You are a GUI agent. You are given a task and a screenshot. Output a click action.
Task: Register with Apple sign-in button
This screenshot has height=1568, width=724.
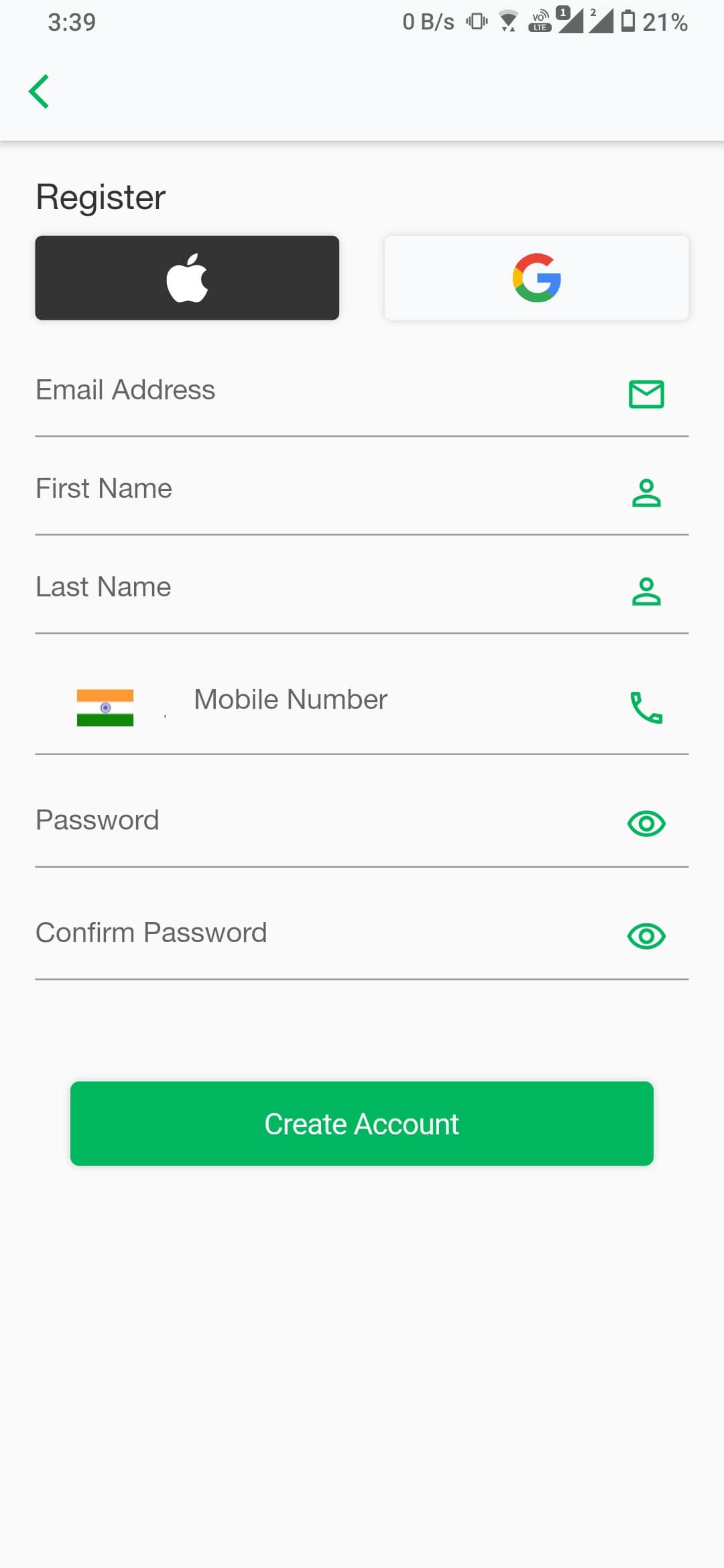187,277
